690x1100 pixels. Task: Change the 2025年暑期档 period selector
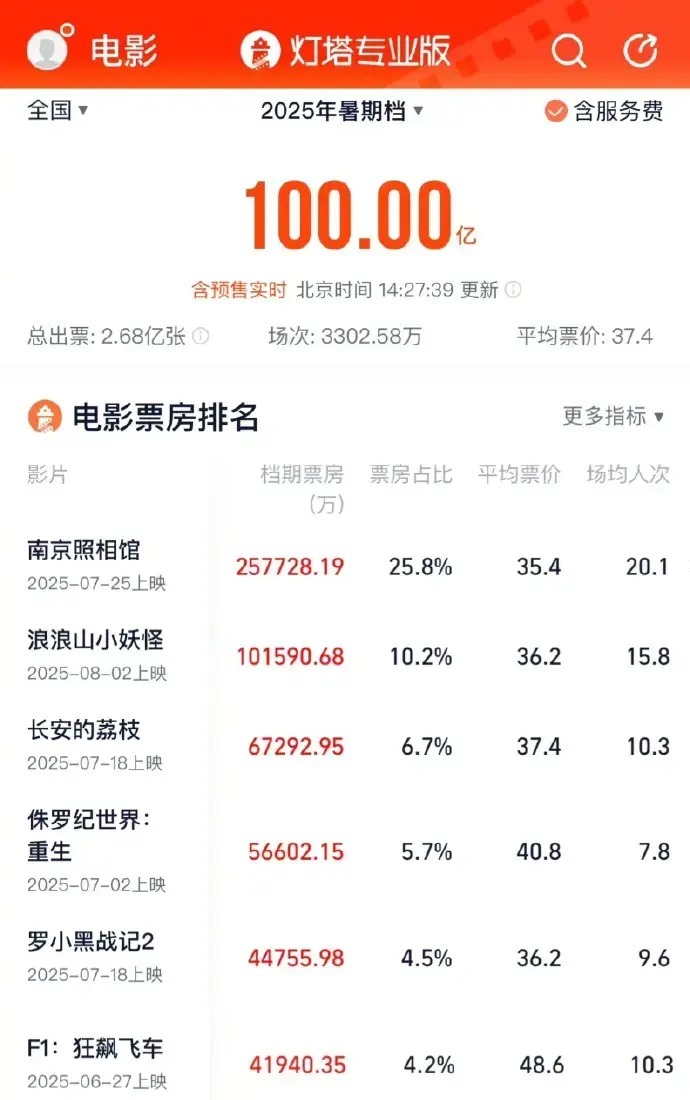point(342,112)
